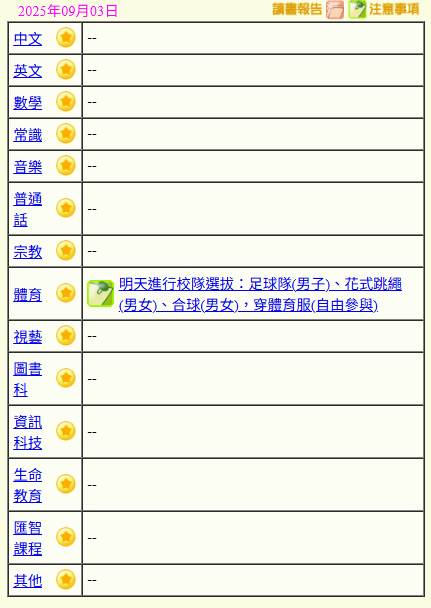Open the 普通話 subject link
The width and height of the screenshot is (431, 608).
[28, 209]
